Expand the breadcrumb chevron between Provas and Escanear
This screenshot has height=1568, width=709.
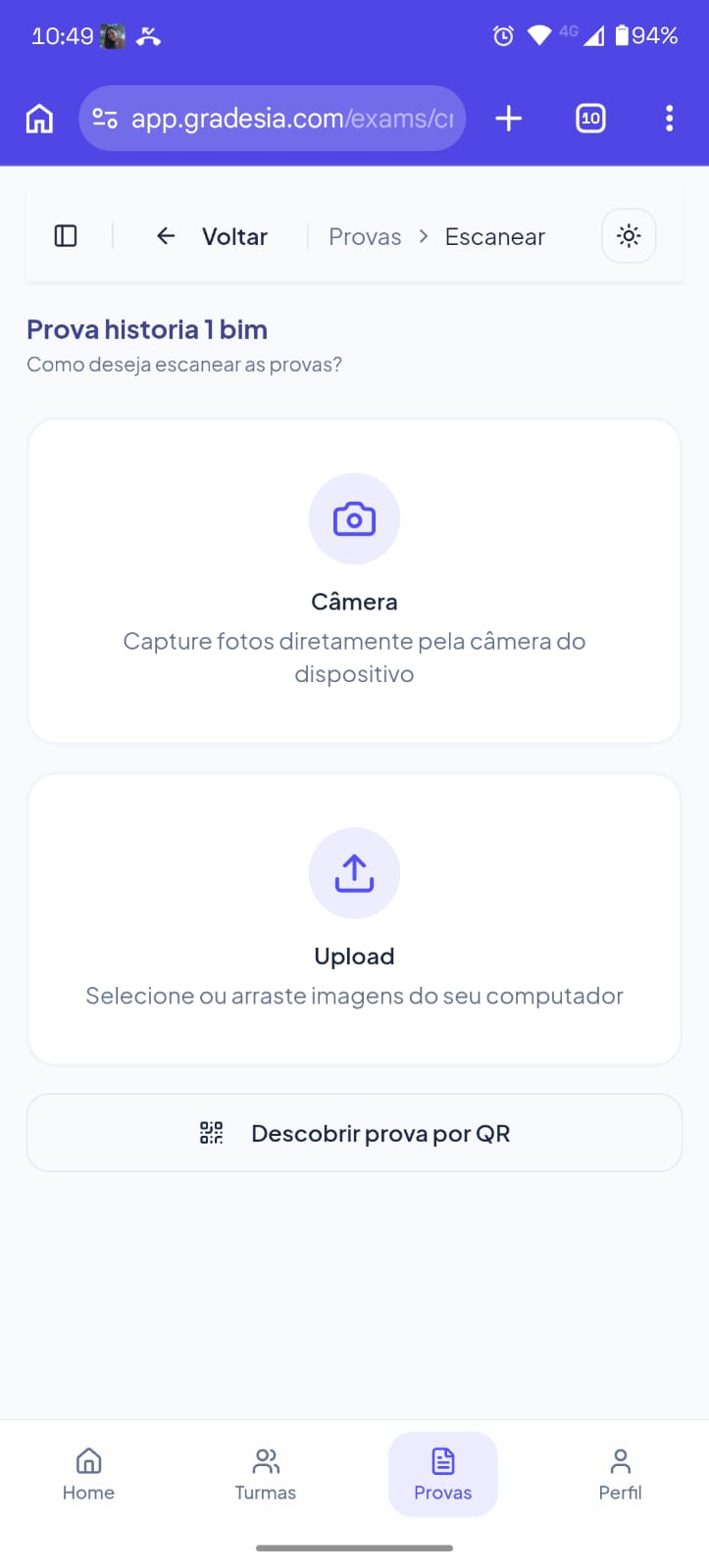423,236
